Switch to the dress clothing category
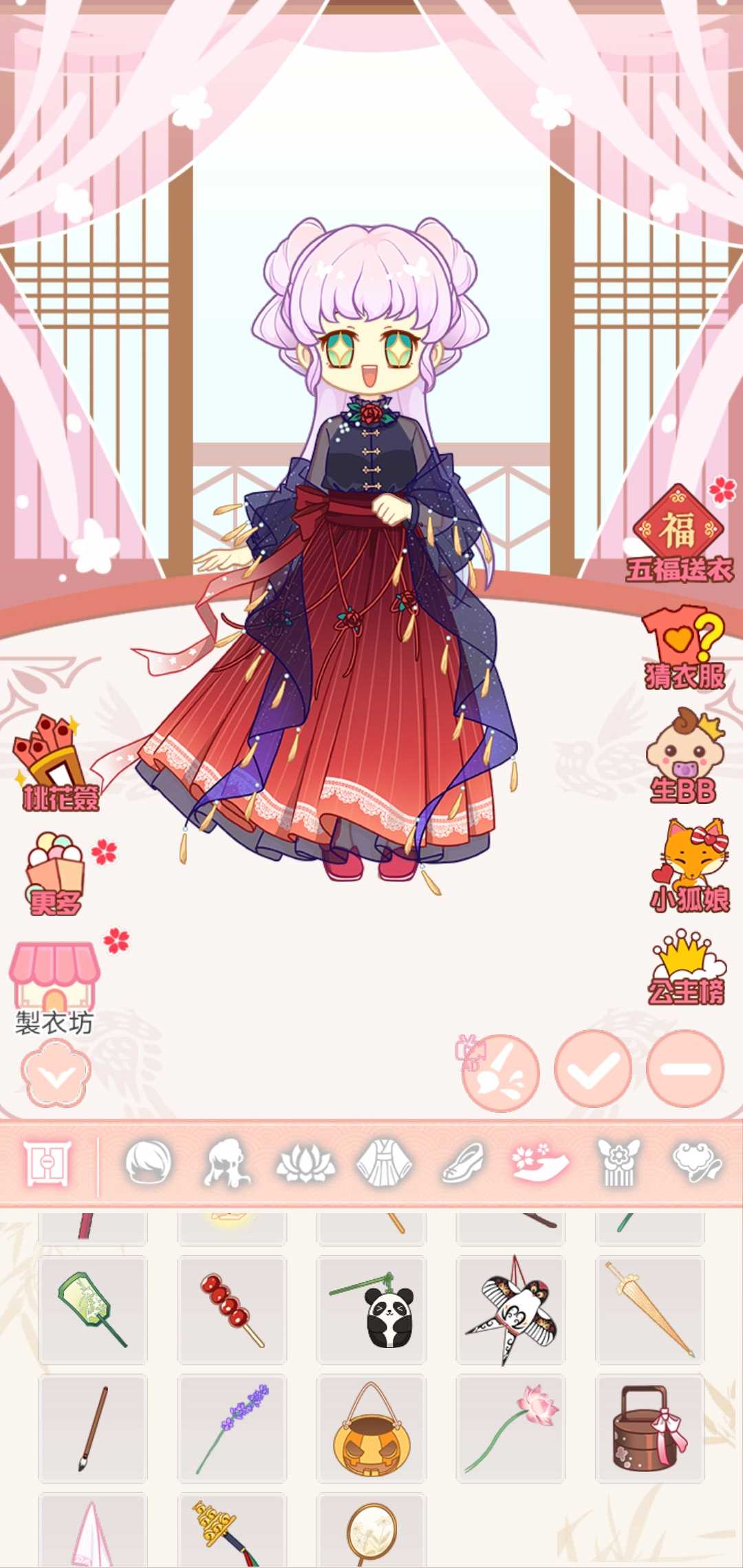Viewport: 743px width, 1568px height. point(385,1162)
